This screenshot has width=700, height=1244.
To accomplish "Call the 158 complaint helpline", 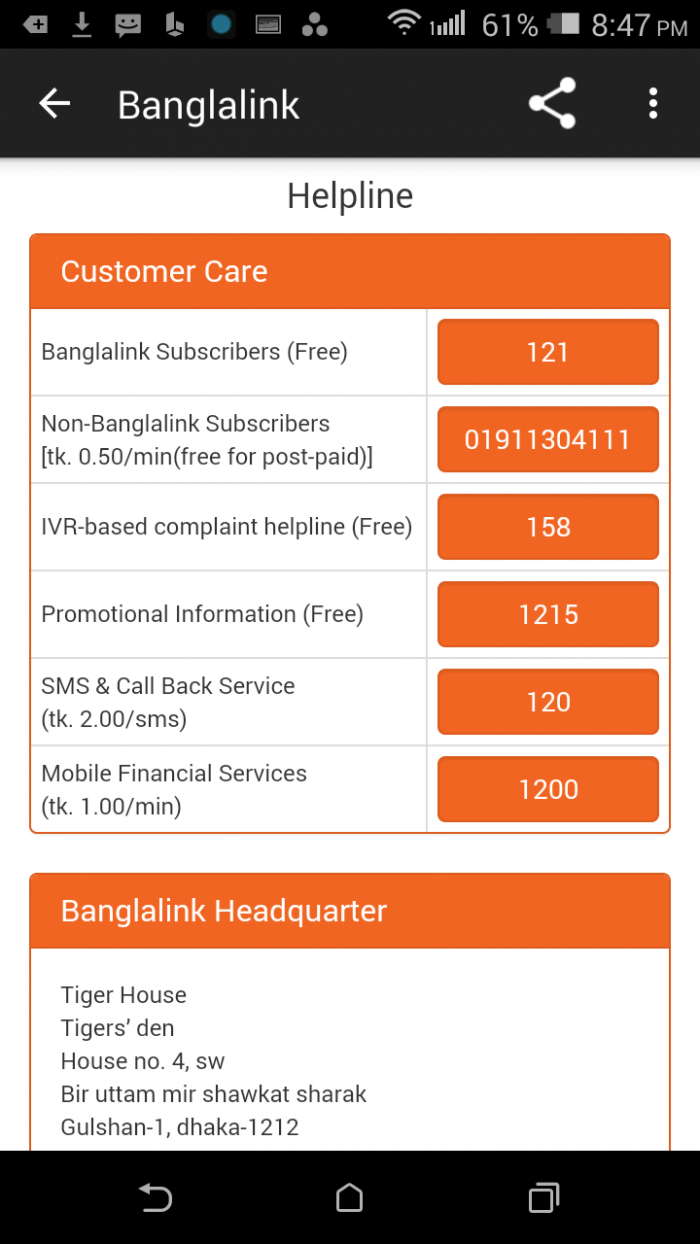I will (x=548, y=527).
